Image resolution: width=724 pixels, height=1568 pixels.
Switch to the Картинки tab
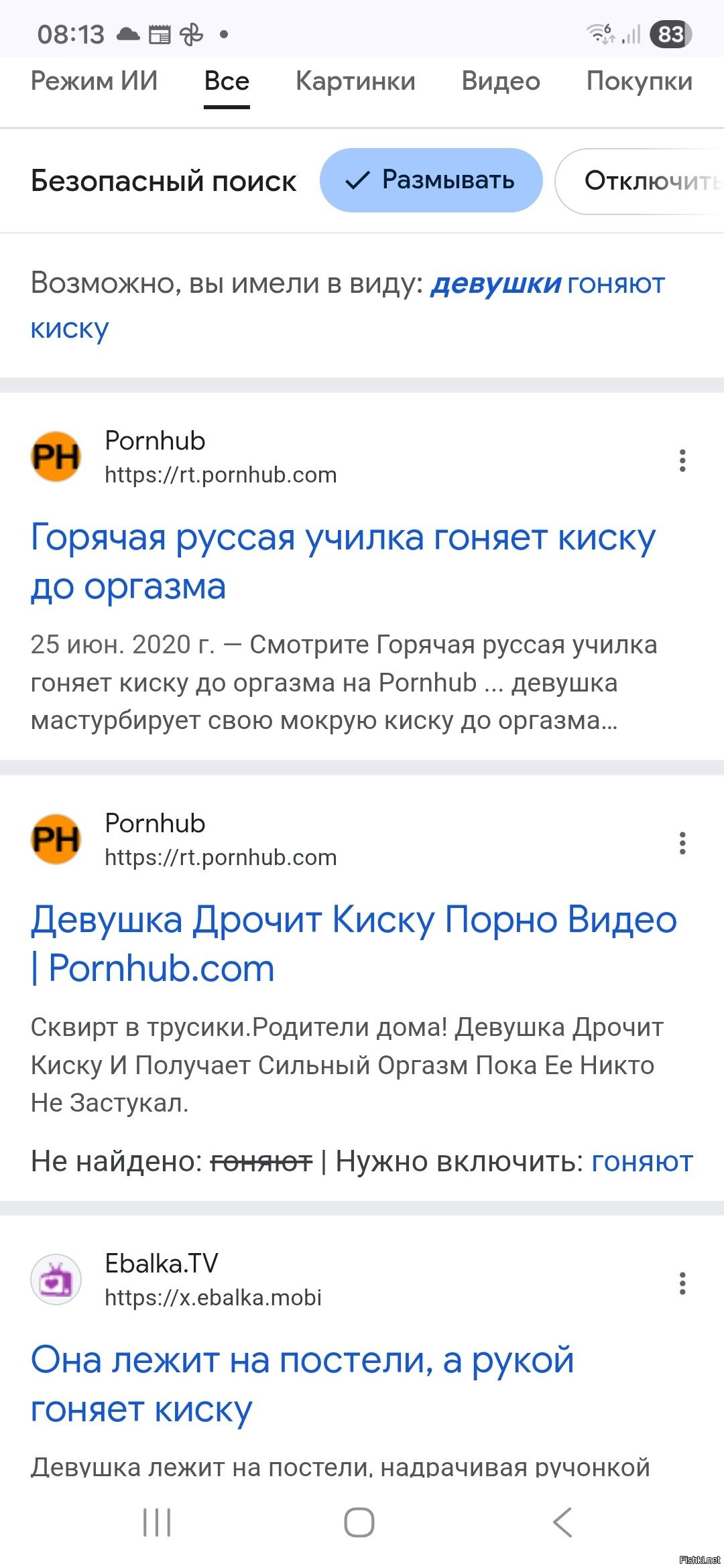coord(355,81)
